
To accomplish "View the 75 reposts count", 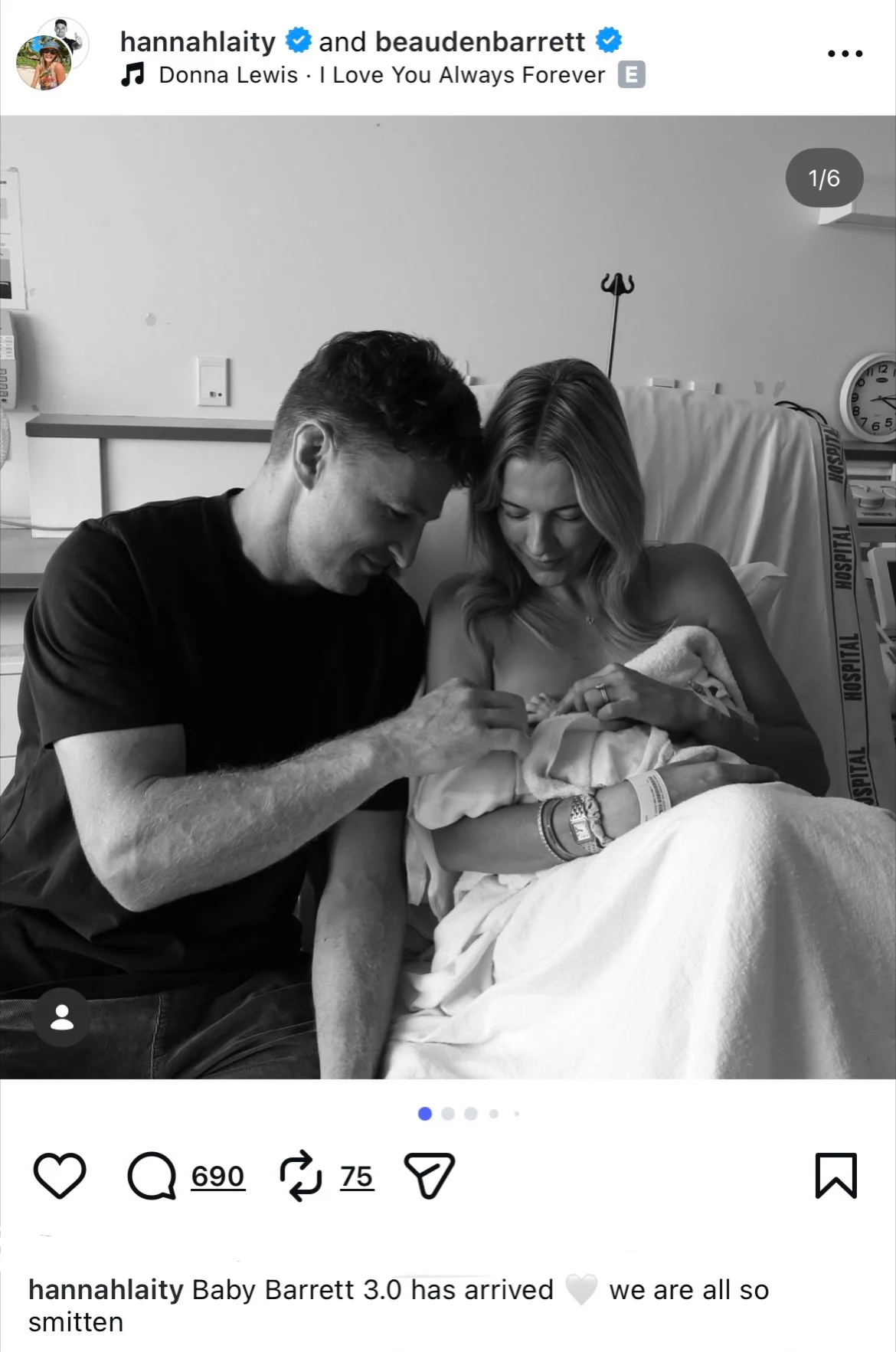I will [356, 1176].
